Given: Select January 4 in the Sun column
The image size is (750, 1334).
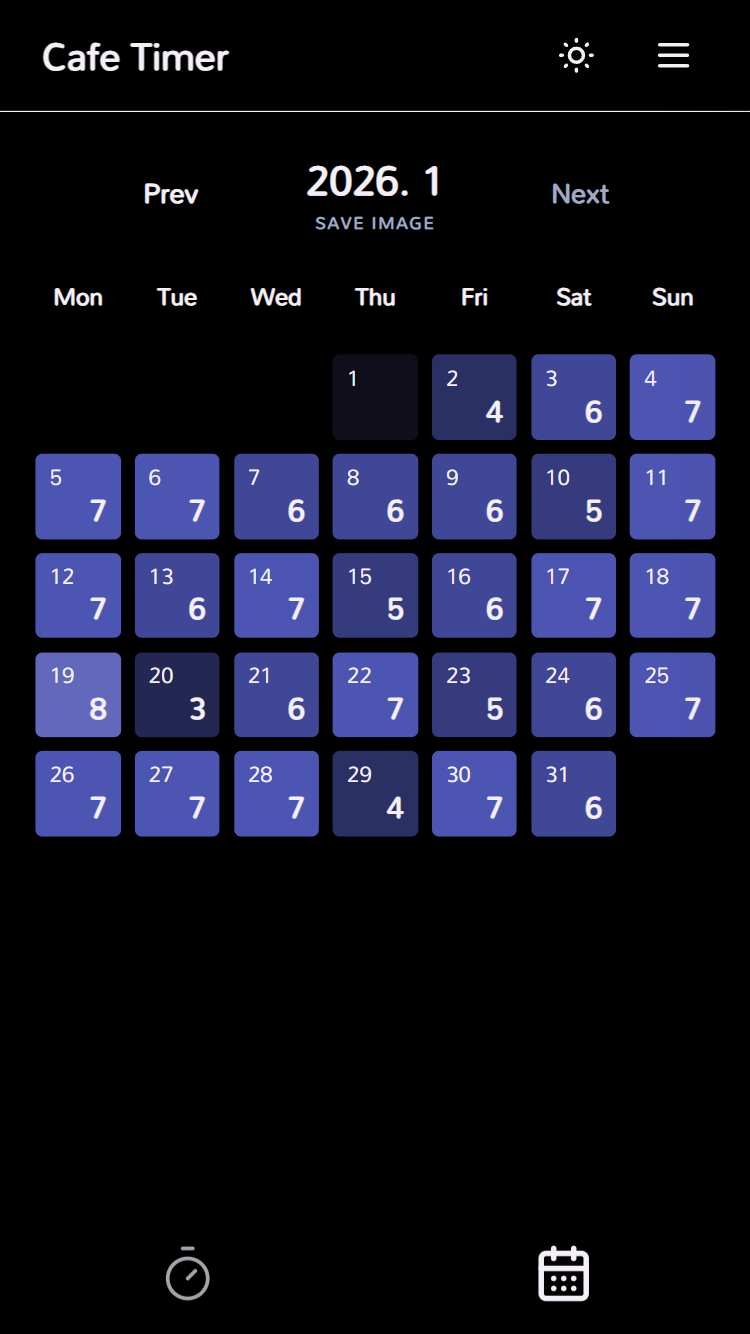Looking at the screenshot, I should coord(672,397).
